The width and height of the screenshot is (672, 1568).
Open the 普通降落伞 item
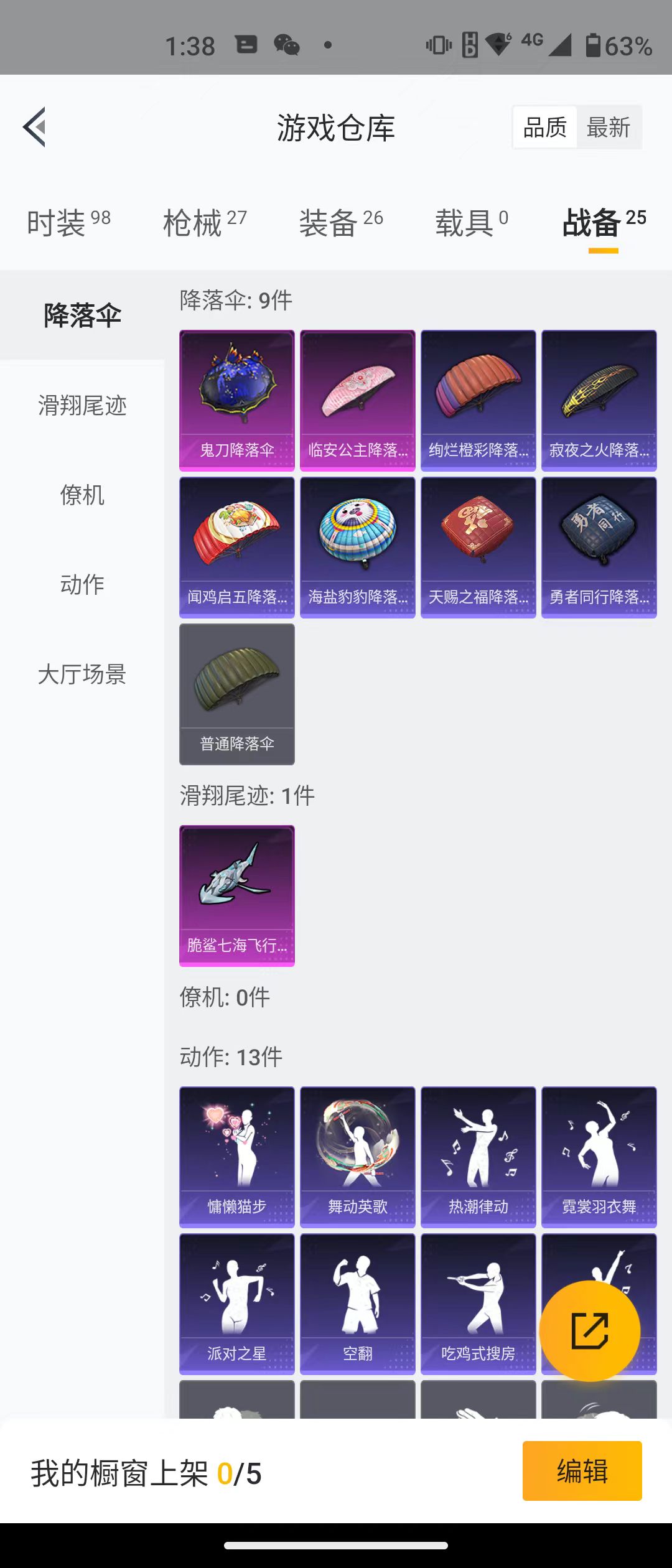click(237, 694)
